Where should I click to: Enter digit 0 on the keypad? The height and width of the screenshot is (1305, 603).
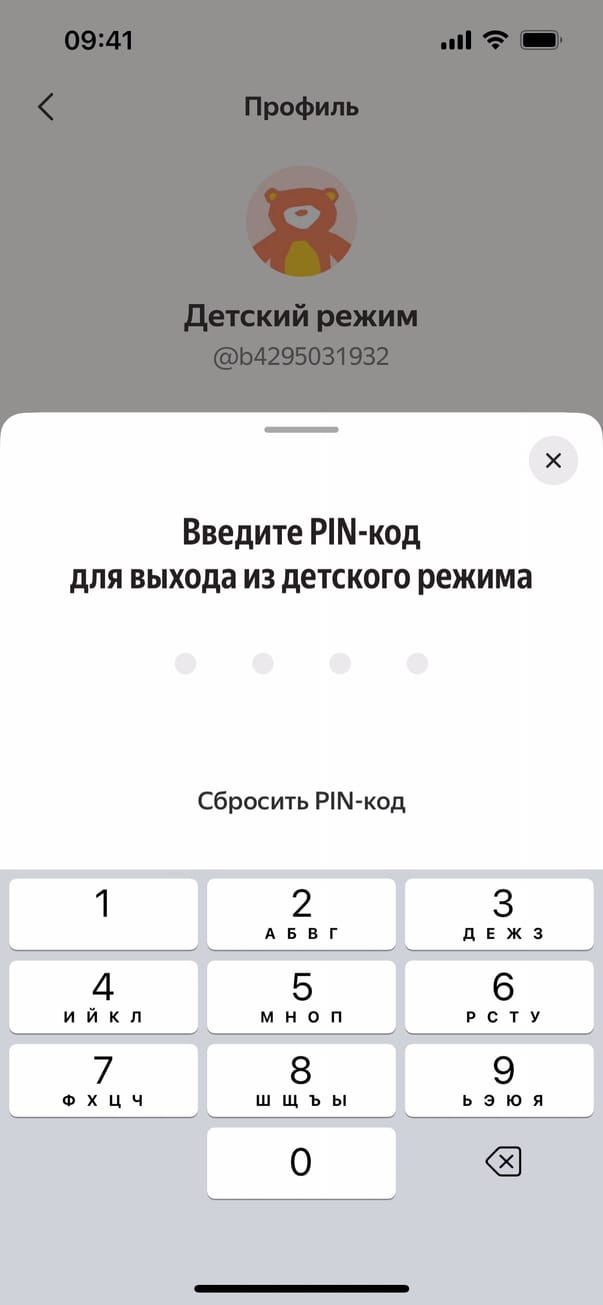point(301,1163)
